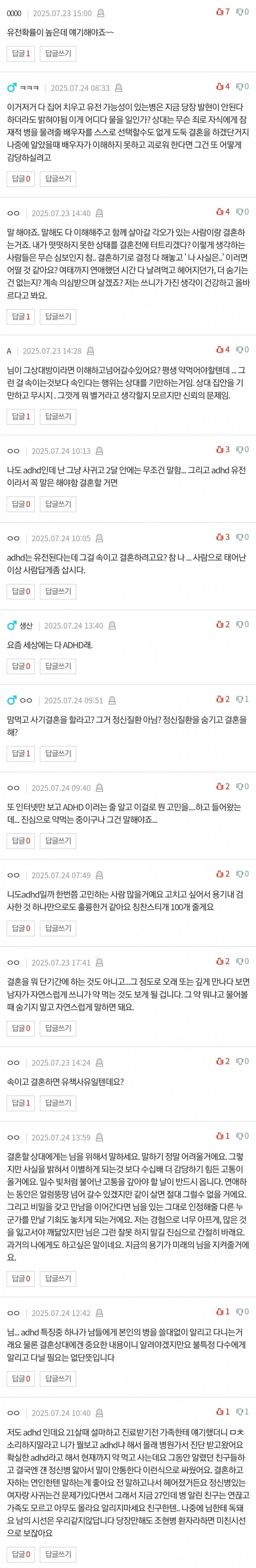Screen dimensions: 256x1568
Task: Report the 0000 comment via siren icon
Action: click(x=100, y=13)
